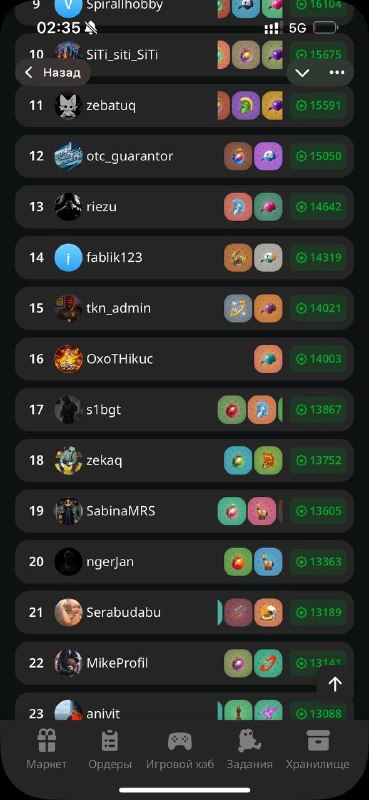
Task: Open the three-dot overflow menu
Action: pyautogui.click(x=337, y=72)
